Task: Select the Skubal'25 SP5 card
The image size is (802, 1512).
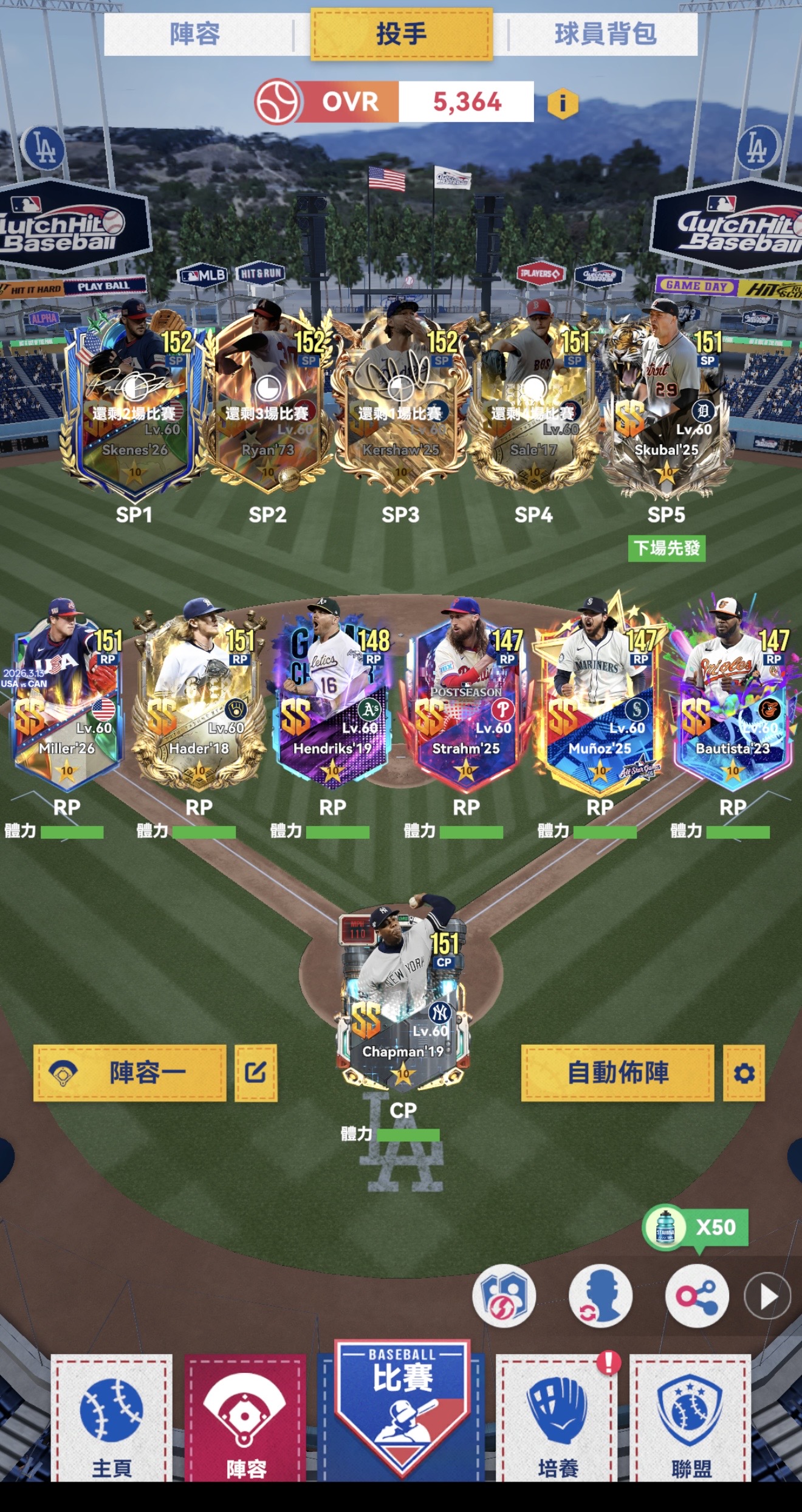Action: pyautogui.click(x=667, y=401)
